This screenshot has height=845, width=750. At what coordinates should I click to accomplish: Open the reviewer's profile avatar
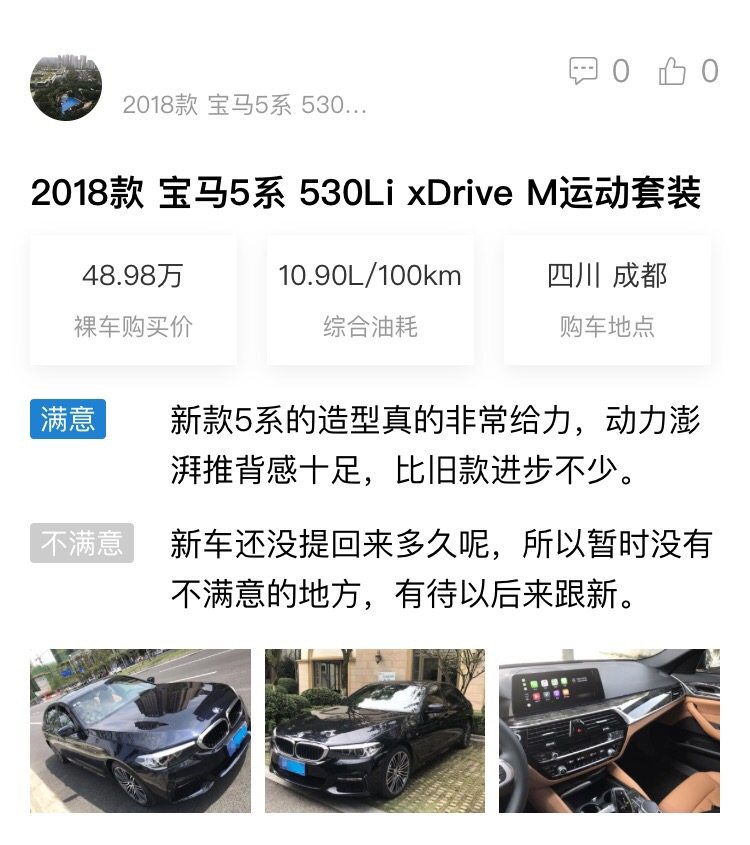pos(66,87)
